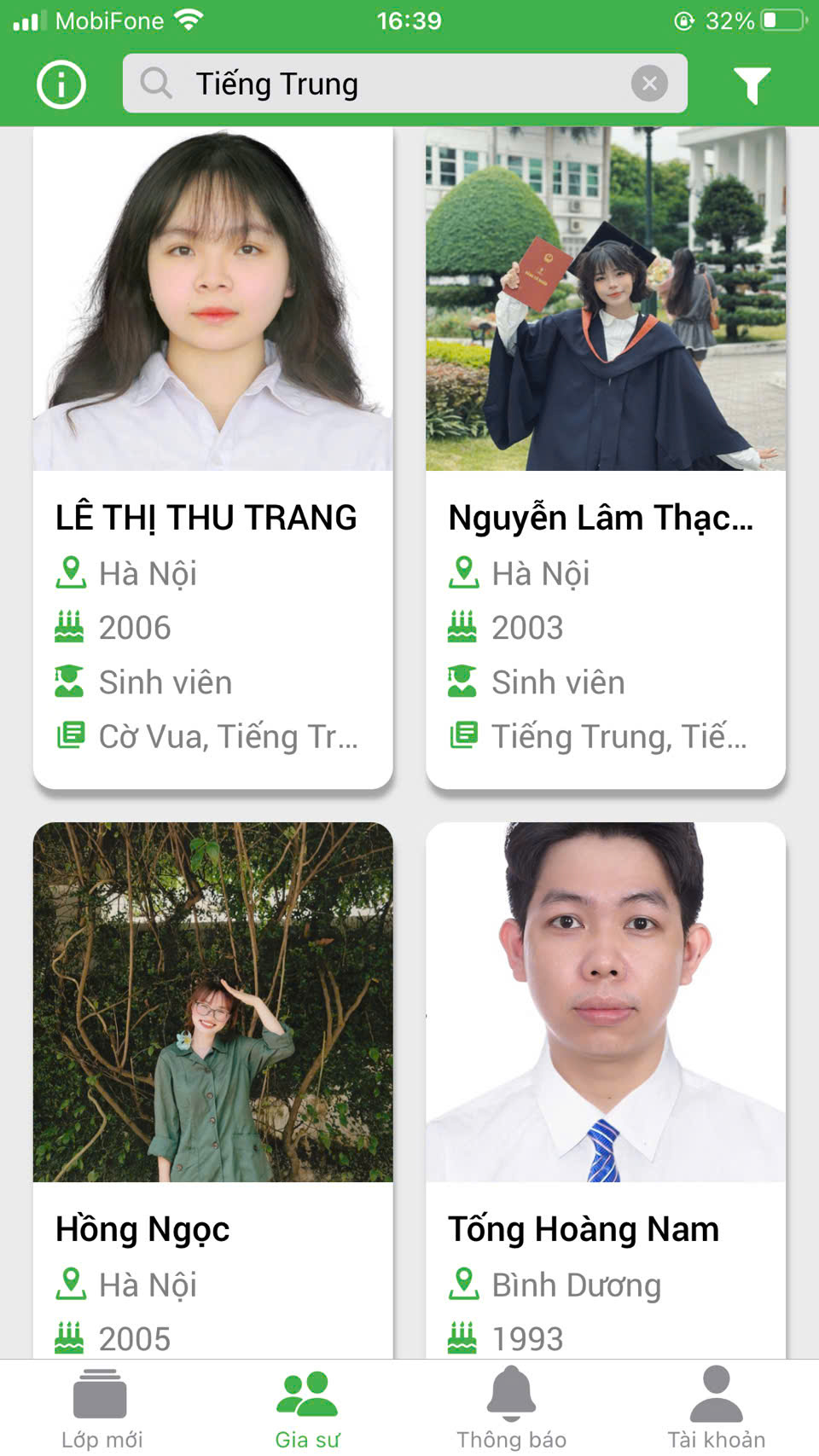Select the Gia sư tab
The height and width of the screenshot is (1456, 819).
point(307,1408)
